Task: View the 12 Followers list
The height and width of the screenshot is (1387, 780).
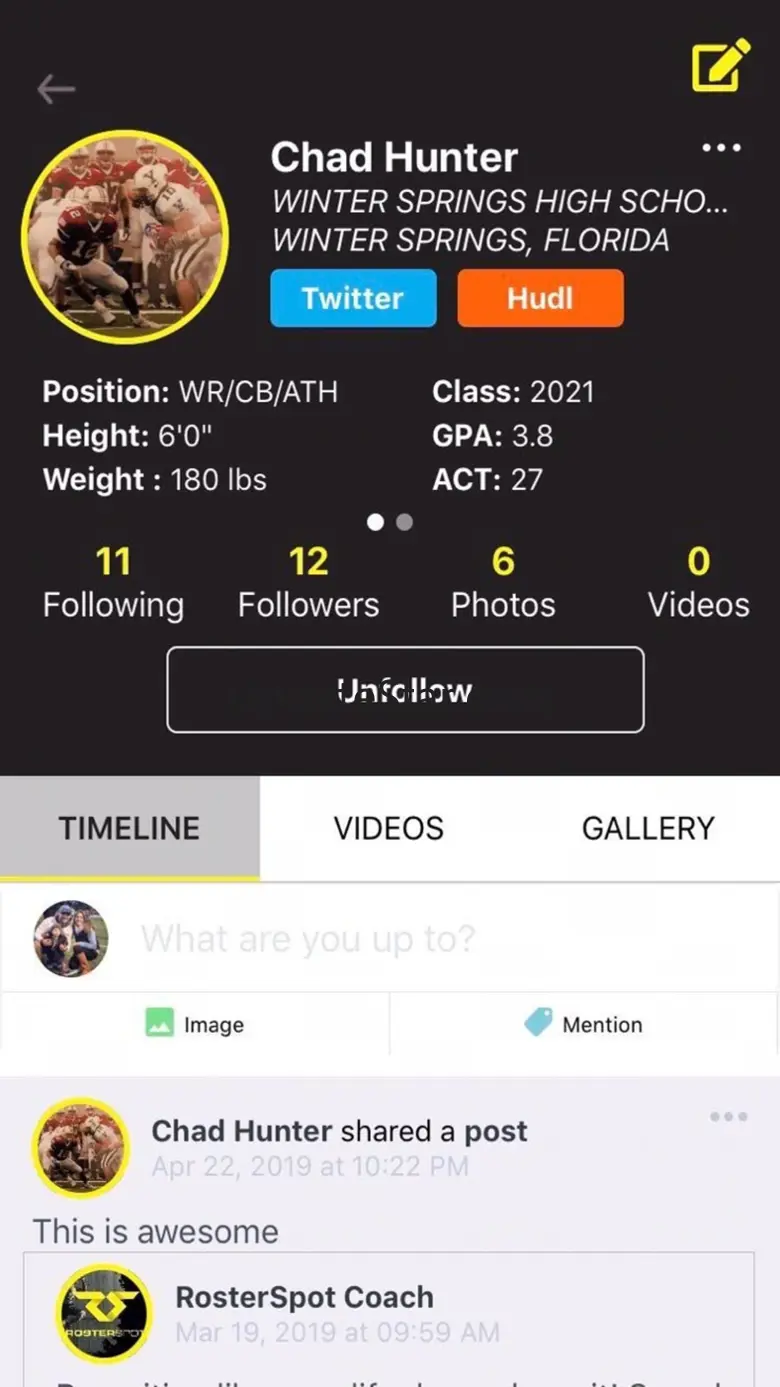Action: 308,583
